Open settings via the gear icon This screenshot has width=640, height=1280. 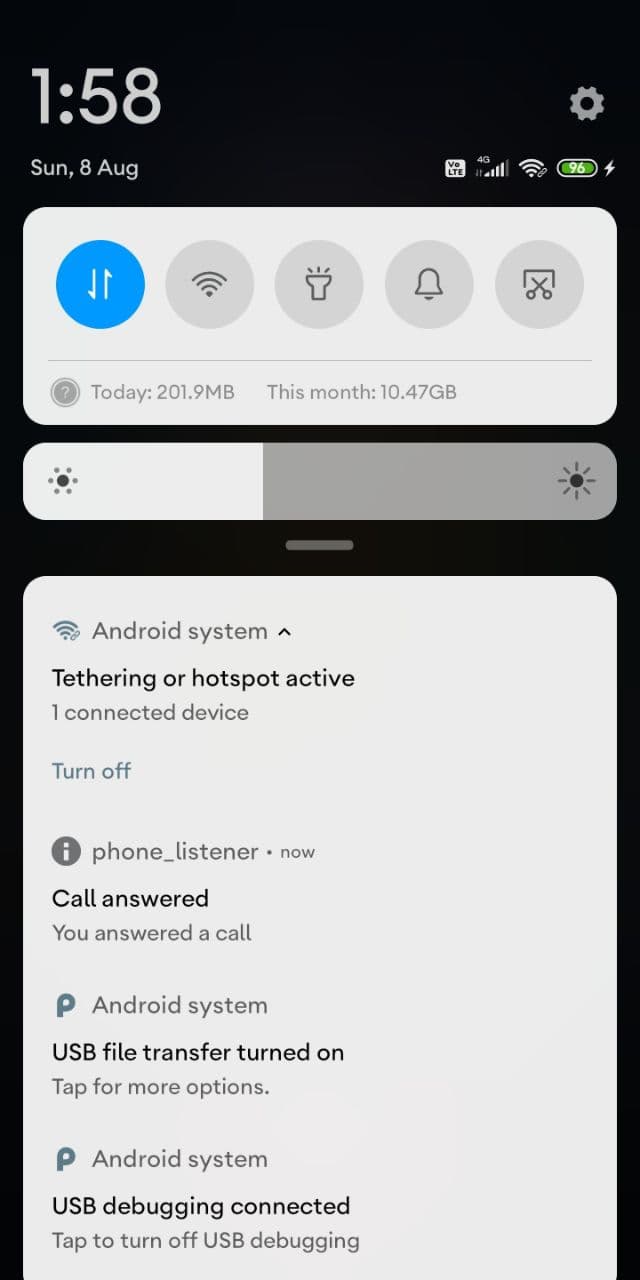click(x=586, y=103)
